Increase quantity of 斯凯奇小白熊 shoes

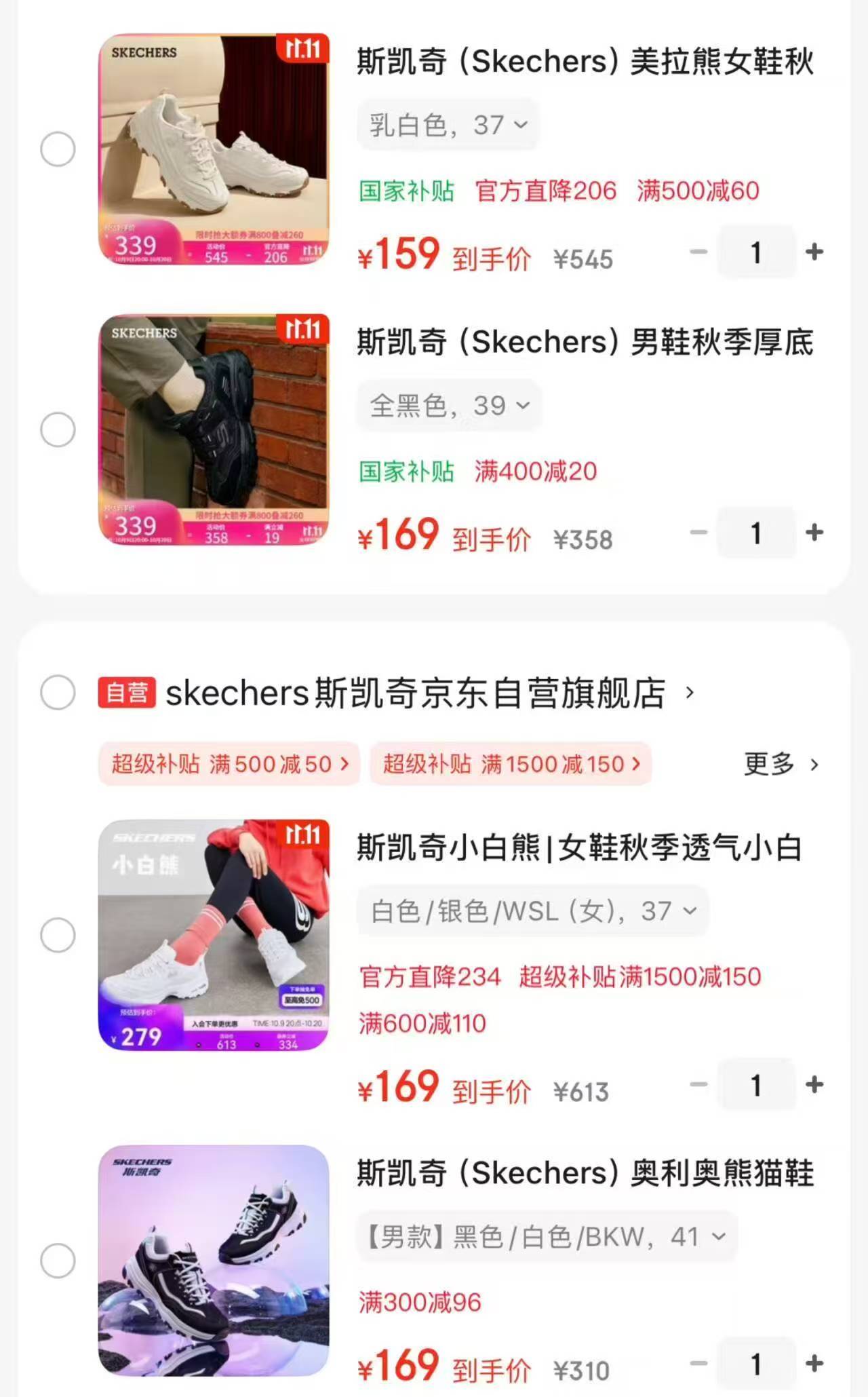(x=814, y=1085)
